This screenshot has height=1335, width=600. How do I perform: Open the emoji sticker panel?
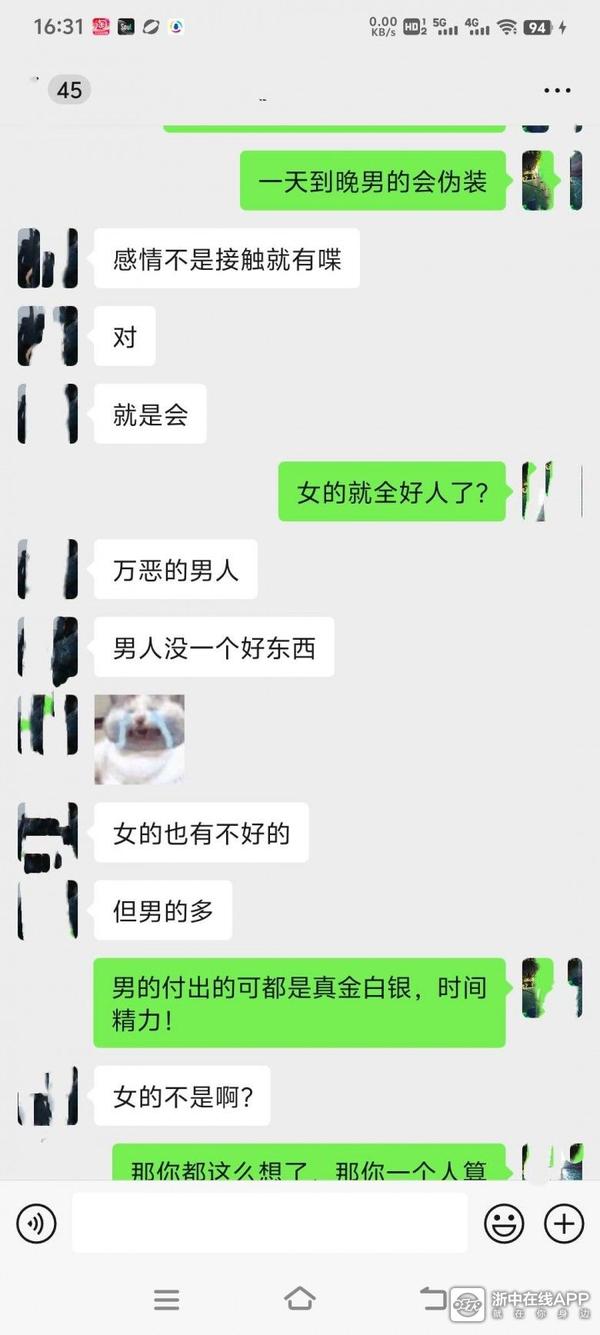point(504,1223)
